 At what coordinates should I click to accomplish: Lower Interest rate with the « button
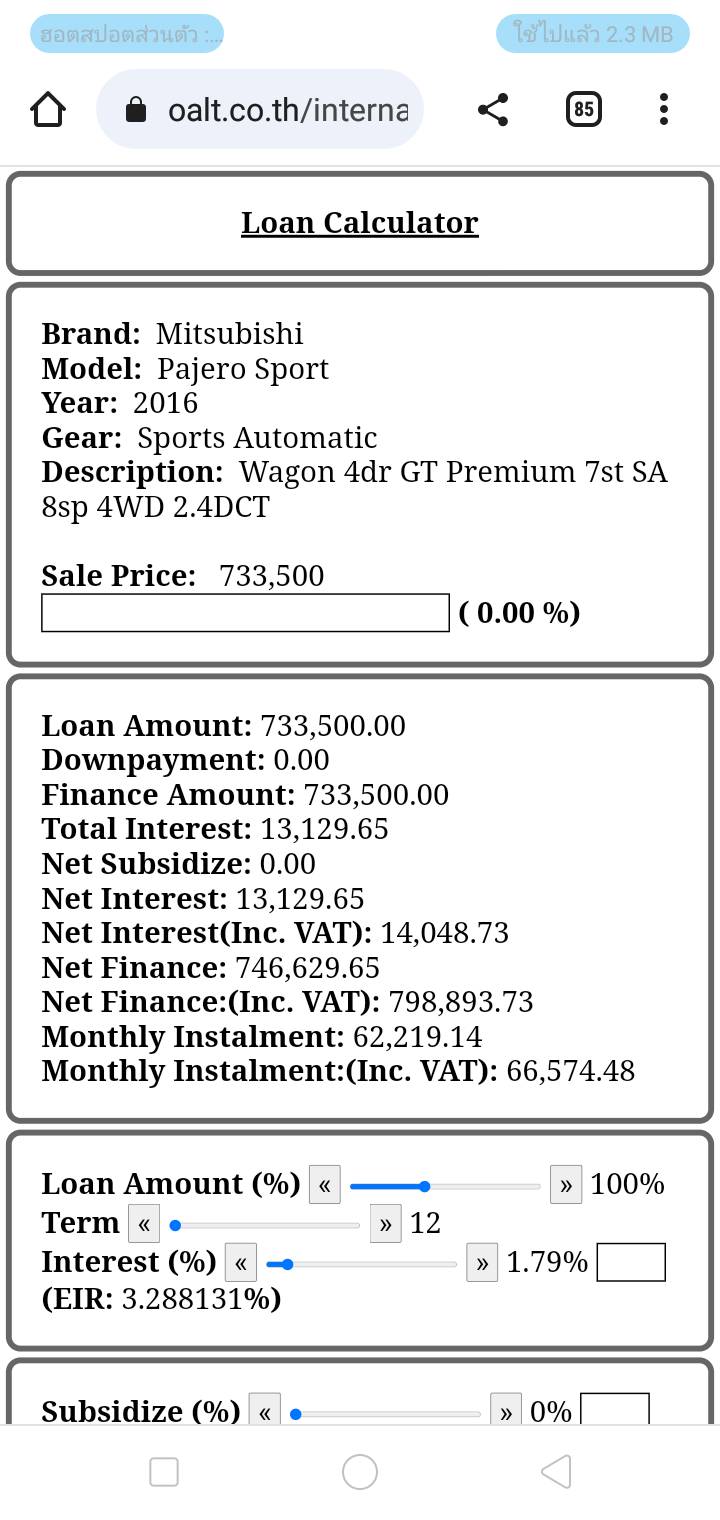241,1263
